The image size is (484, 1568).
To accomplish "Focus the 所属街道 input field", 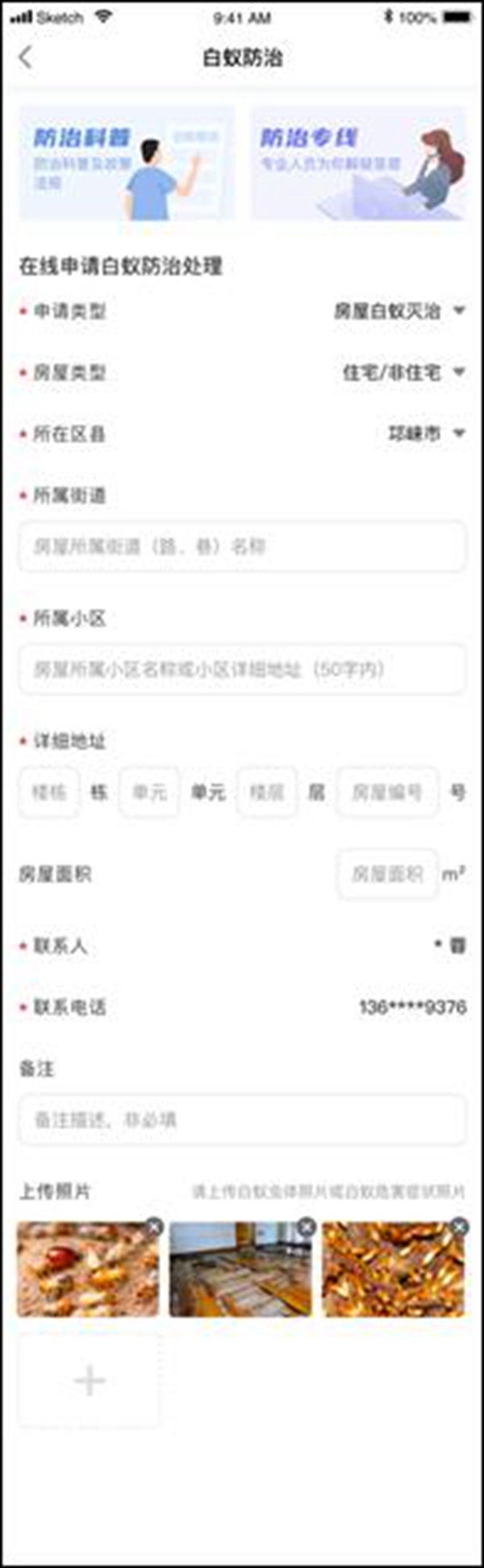I will pos(242,546).
